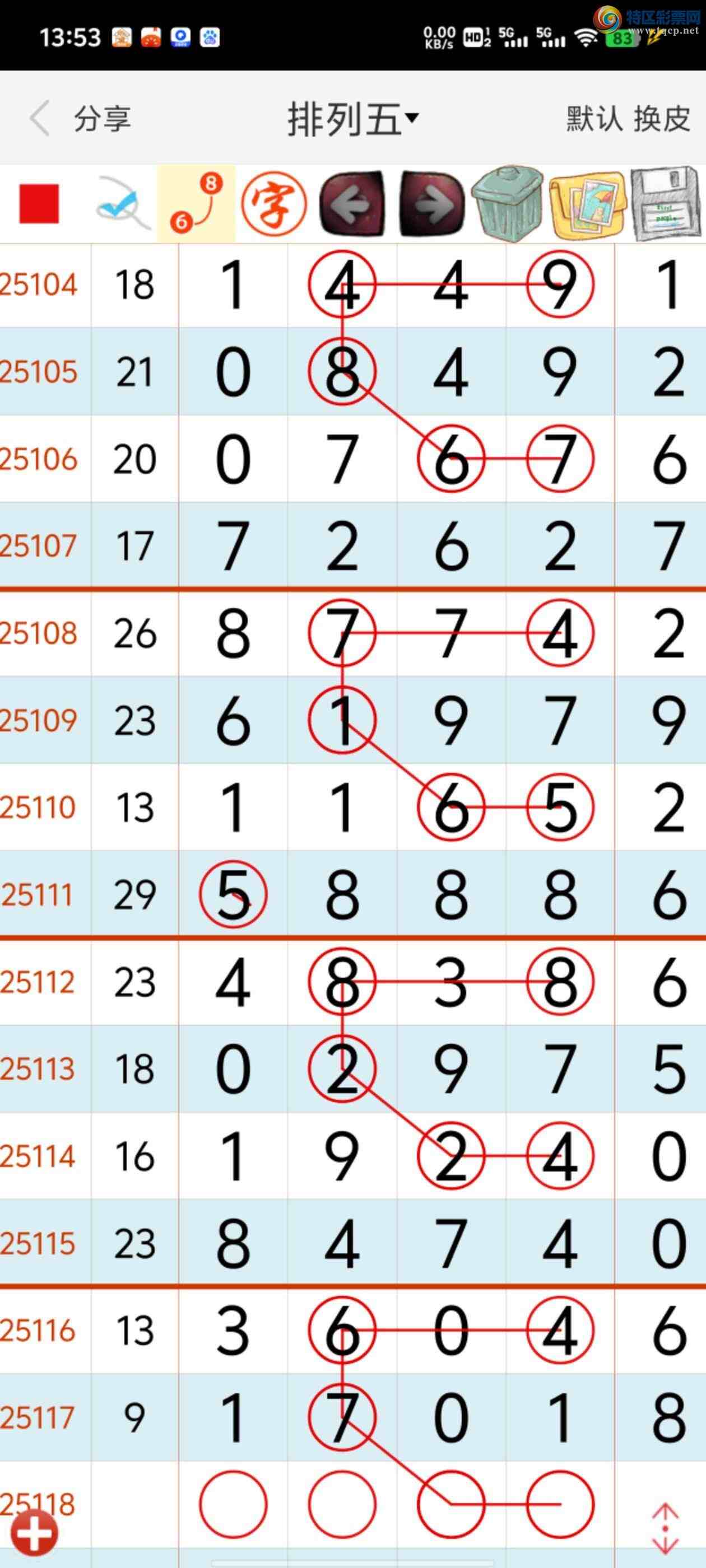Select the 字 text tool
Screen dimensions: 706x1568
tap(274, 204)
